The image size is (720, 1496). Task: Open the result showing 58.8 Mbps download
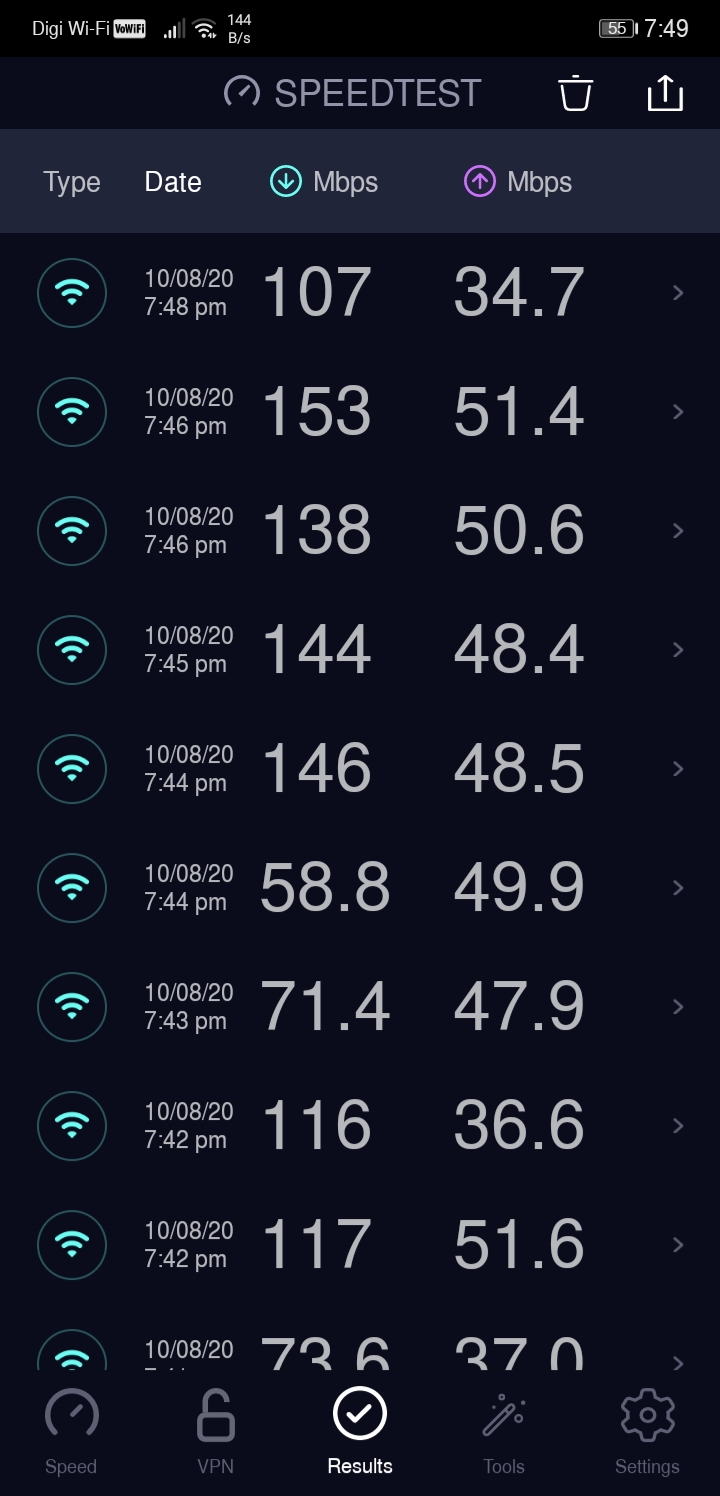360,888
